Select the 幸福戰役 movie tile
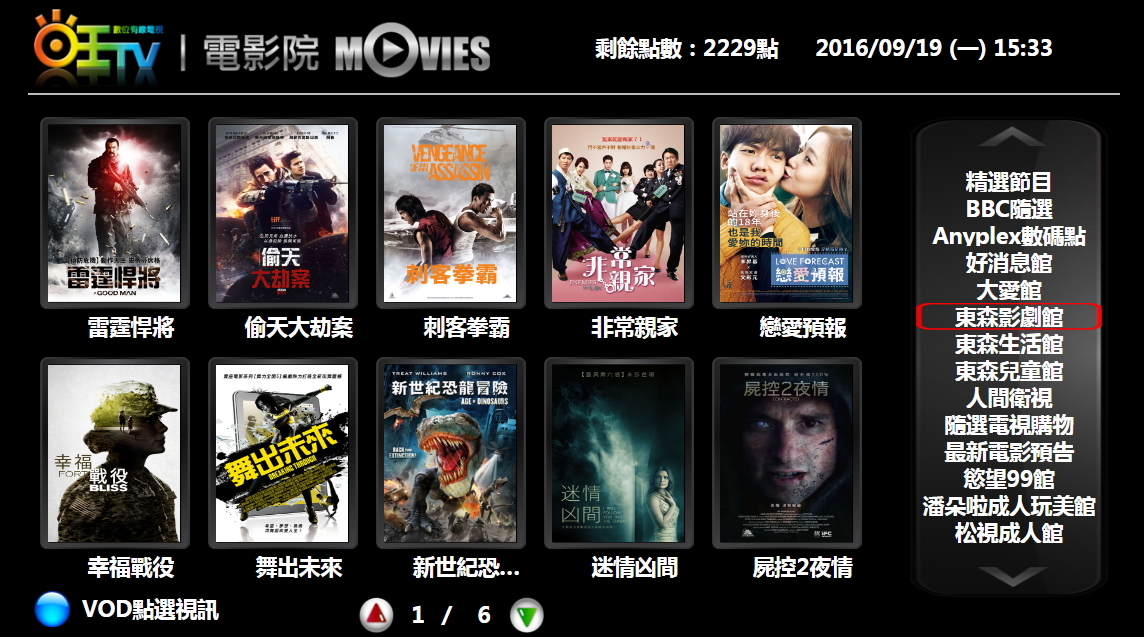This screenshot has width=1144, height=637. [x=114, y=453]
